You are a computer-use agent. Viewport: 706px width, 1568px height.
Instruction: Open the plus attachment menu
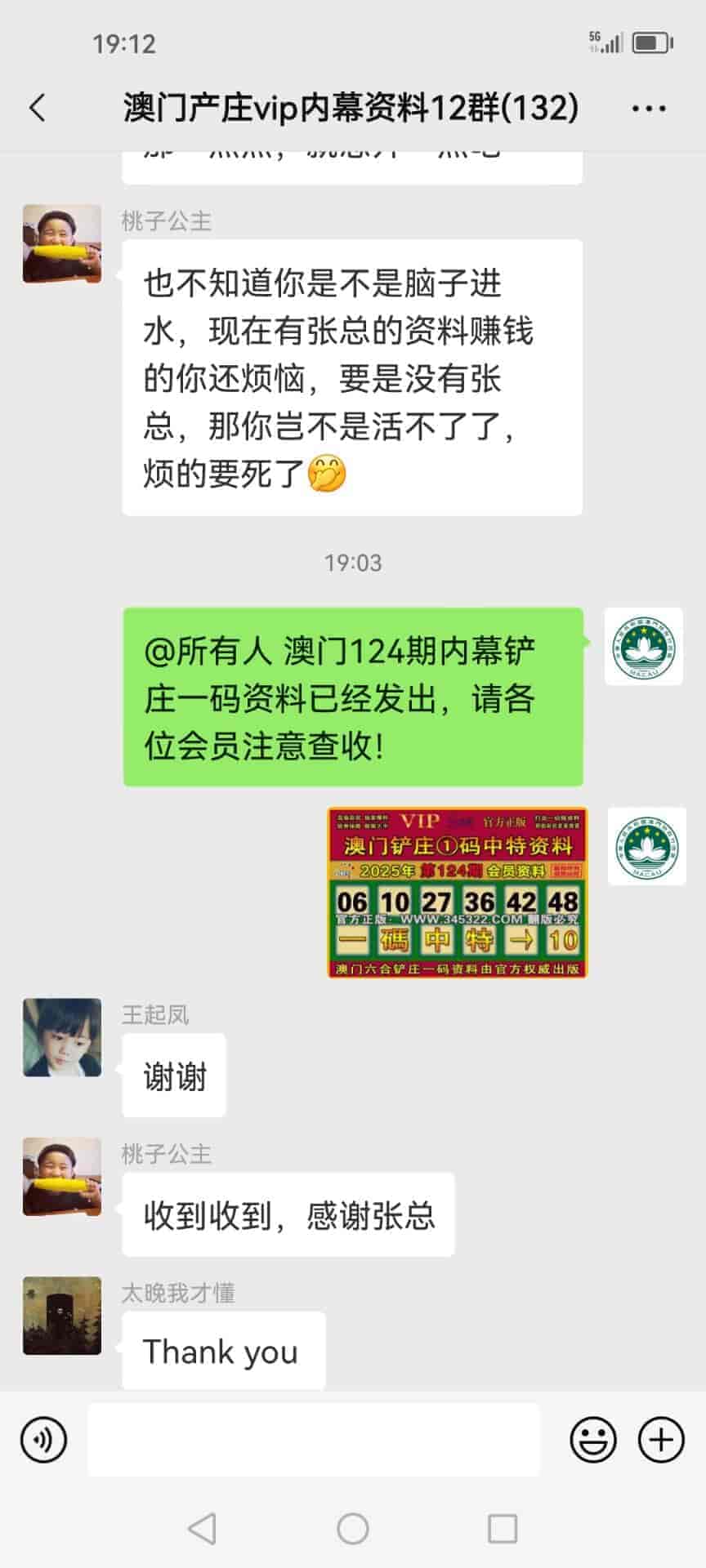click(660, 1440)
